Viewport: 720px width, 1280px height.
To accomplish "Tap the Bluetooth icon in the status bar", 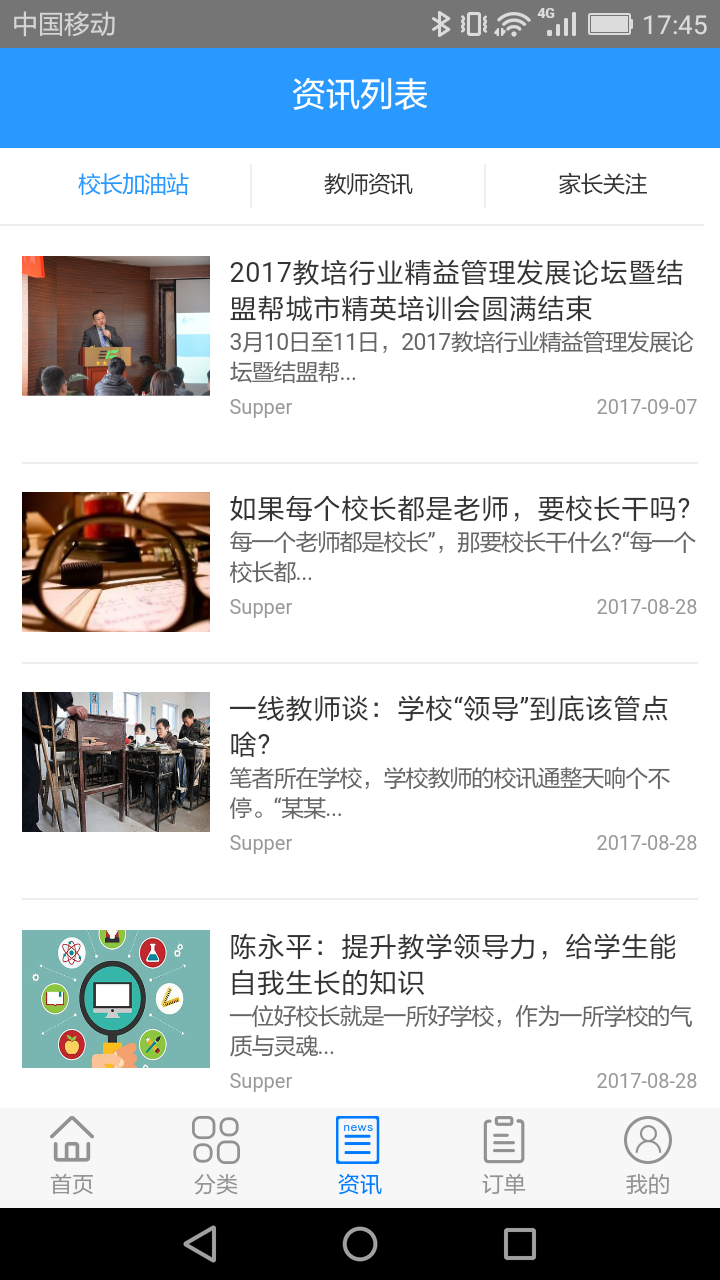I will pos(441,22).
